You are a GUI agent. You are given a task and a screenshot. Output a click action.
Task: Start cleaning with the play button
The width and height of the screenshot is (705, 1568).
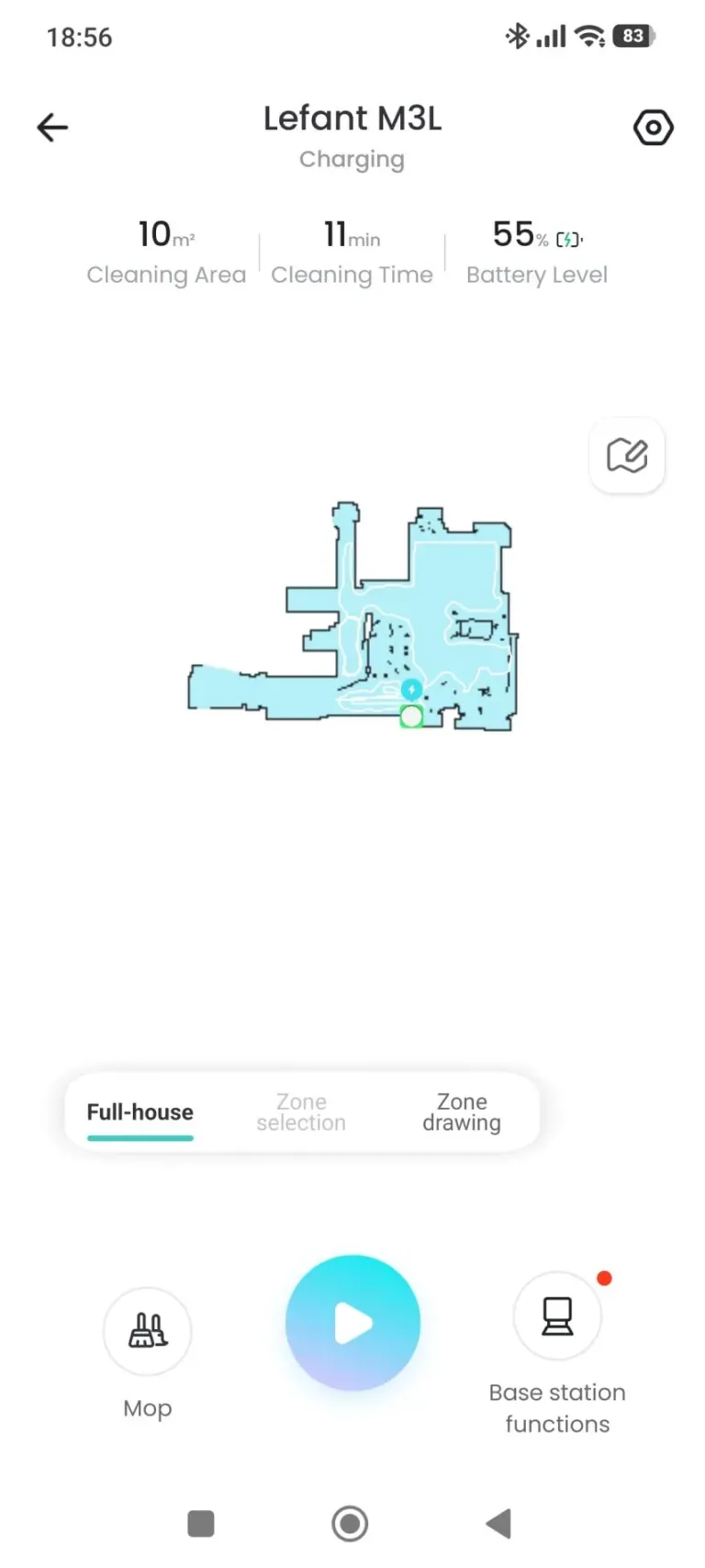pos(352,1324)
